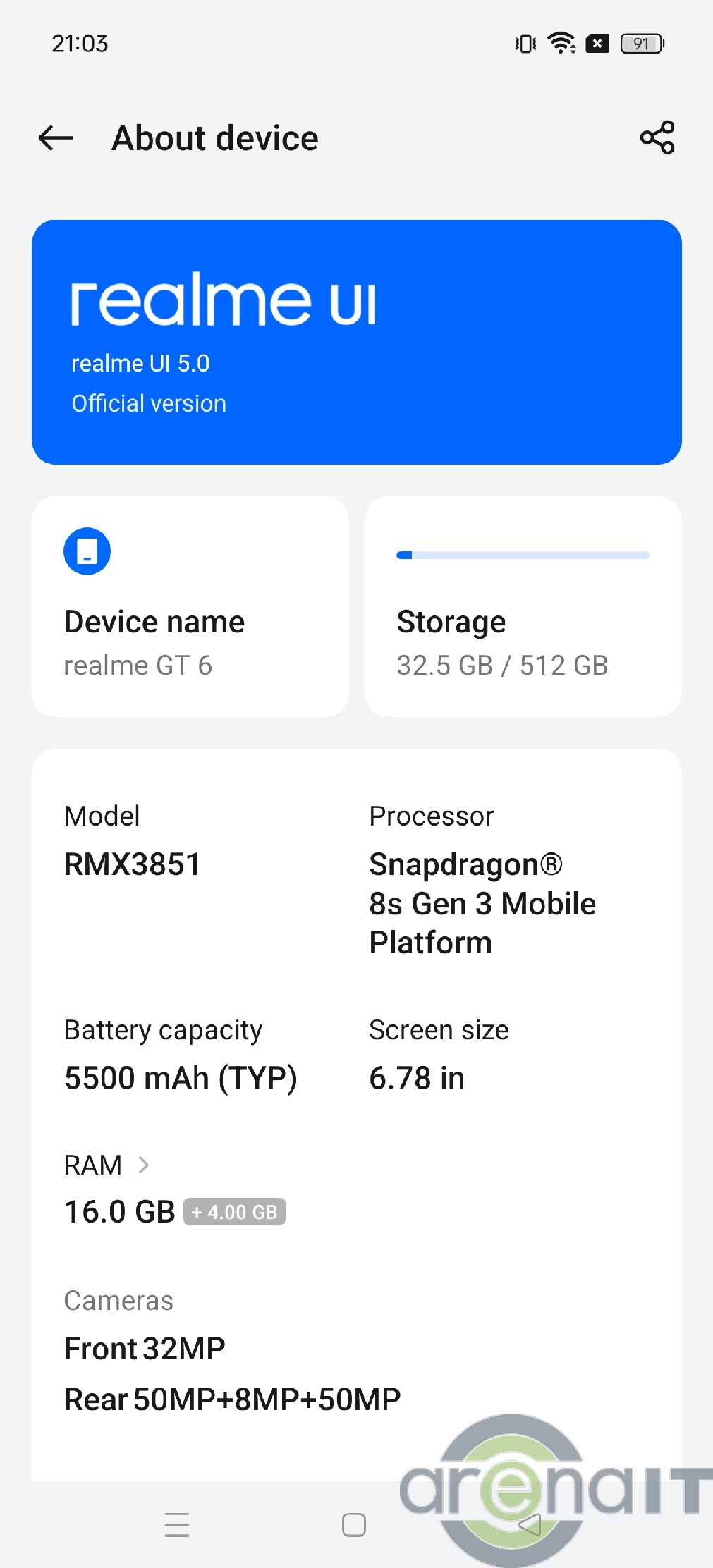The width and height of the screenshot is (713, 1568).
Task: Open recent apps from navigation bar
Action: pos(177,1524)
